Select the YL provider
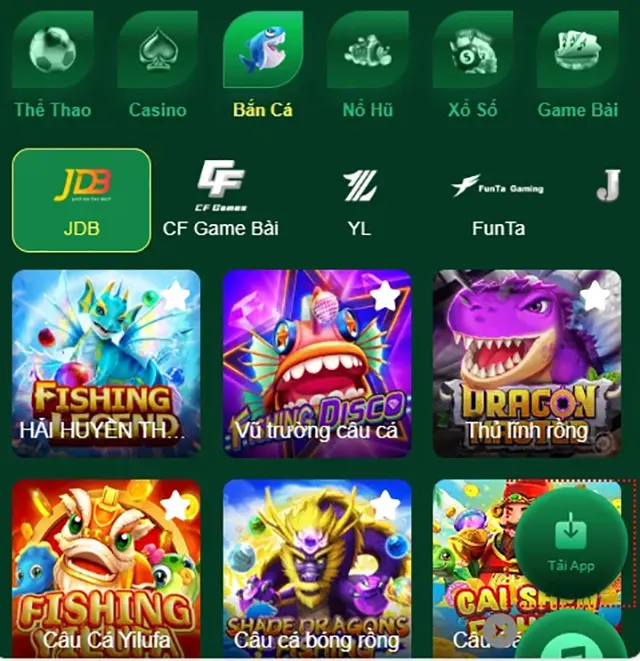The width and height of the screenshot is (640, 661). coord(359,200)
